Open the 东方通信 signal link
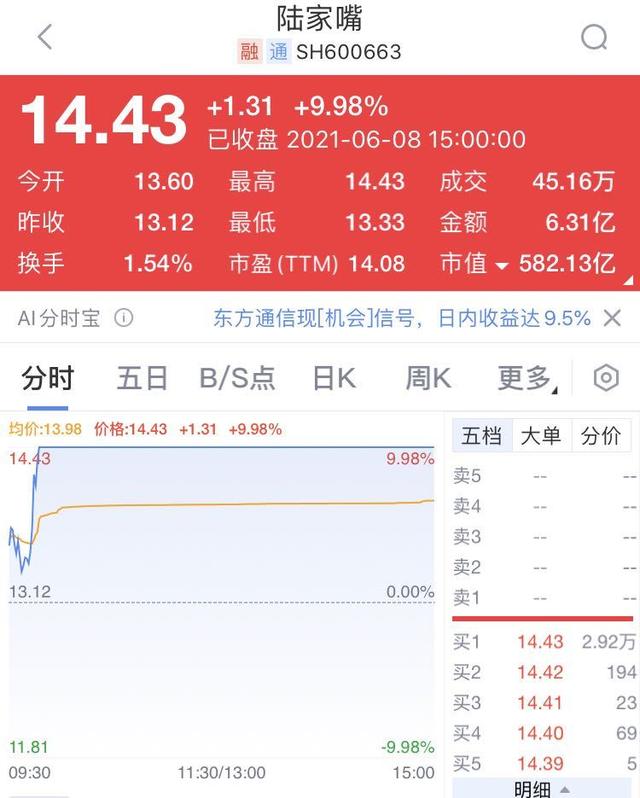The width and height of the screenshot is (640, 798). 401,318
